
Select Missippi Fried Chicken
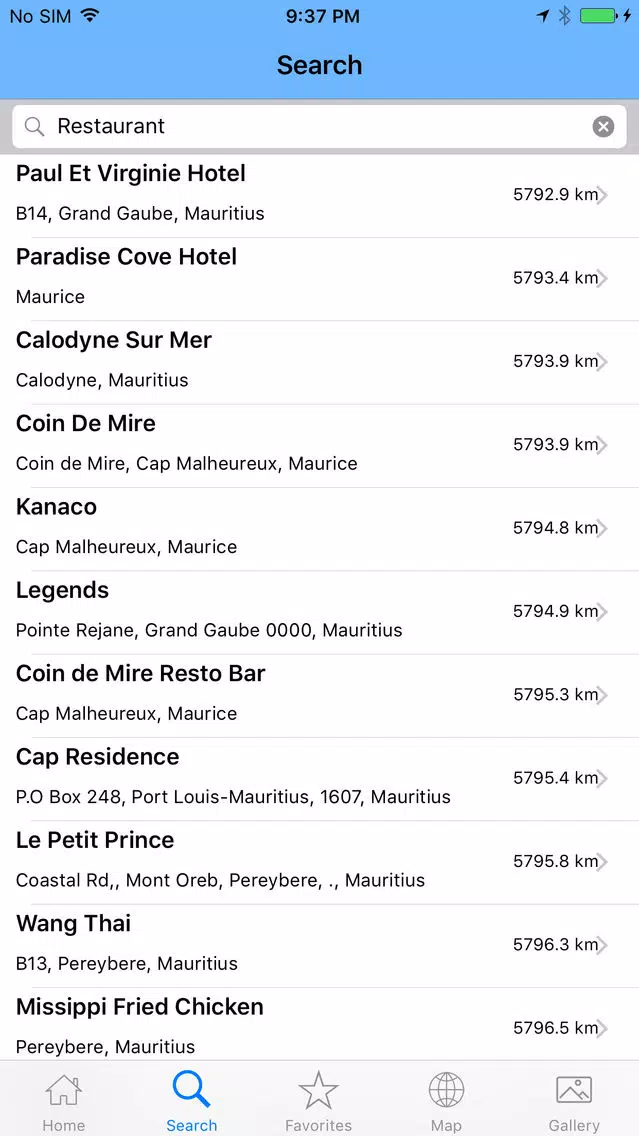tap(320, 1024)
